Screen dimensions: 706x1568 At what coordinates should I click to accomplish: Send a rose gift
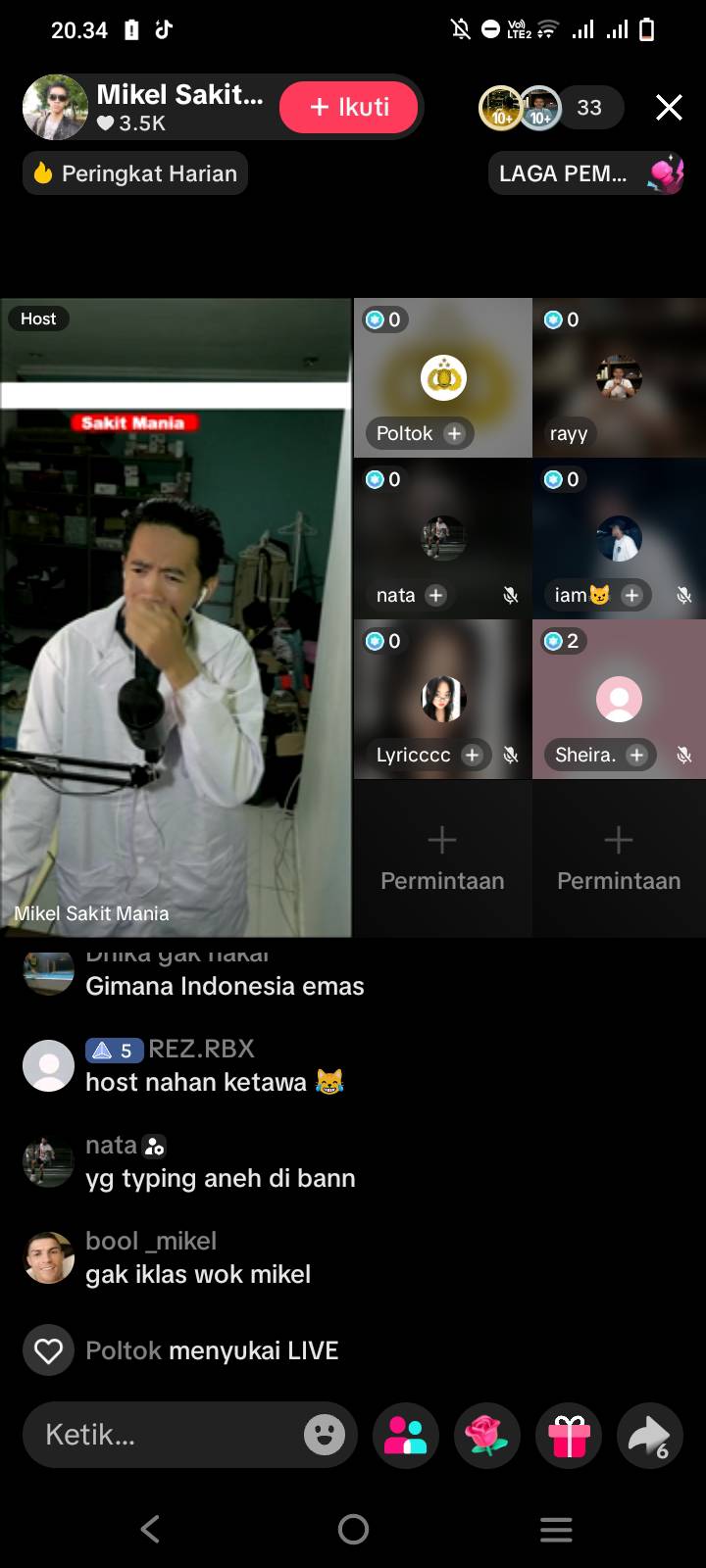487,1436
